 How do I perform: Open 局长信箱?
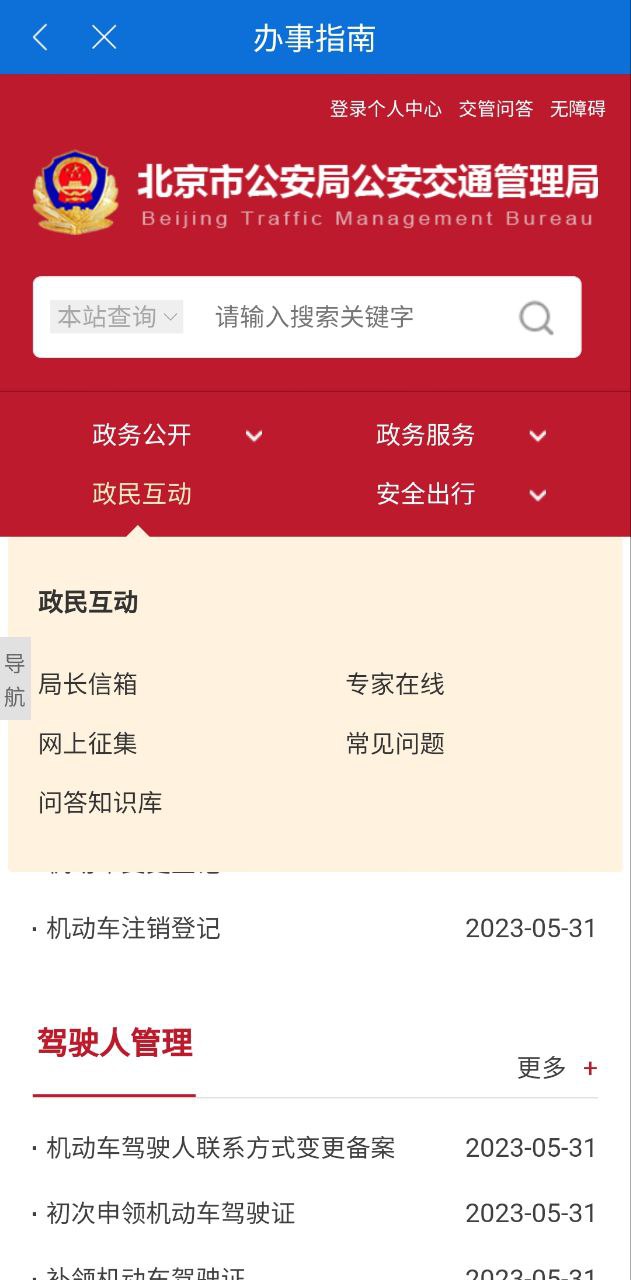88,685
